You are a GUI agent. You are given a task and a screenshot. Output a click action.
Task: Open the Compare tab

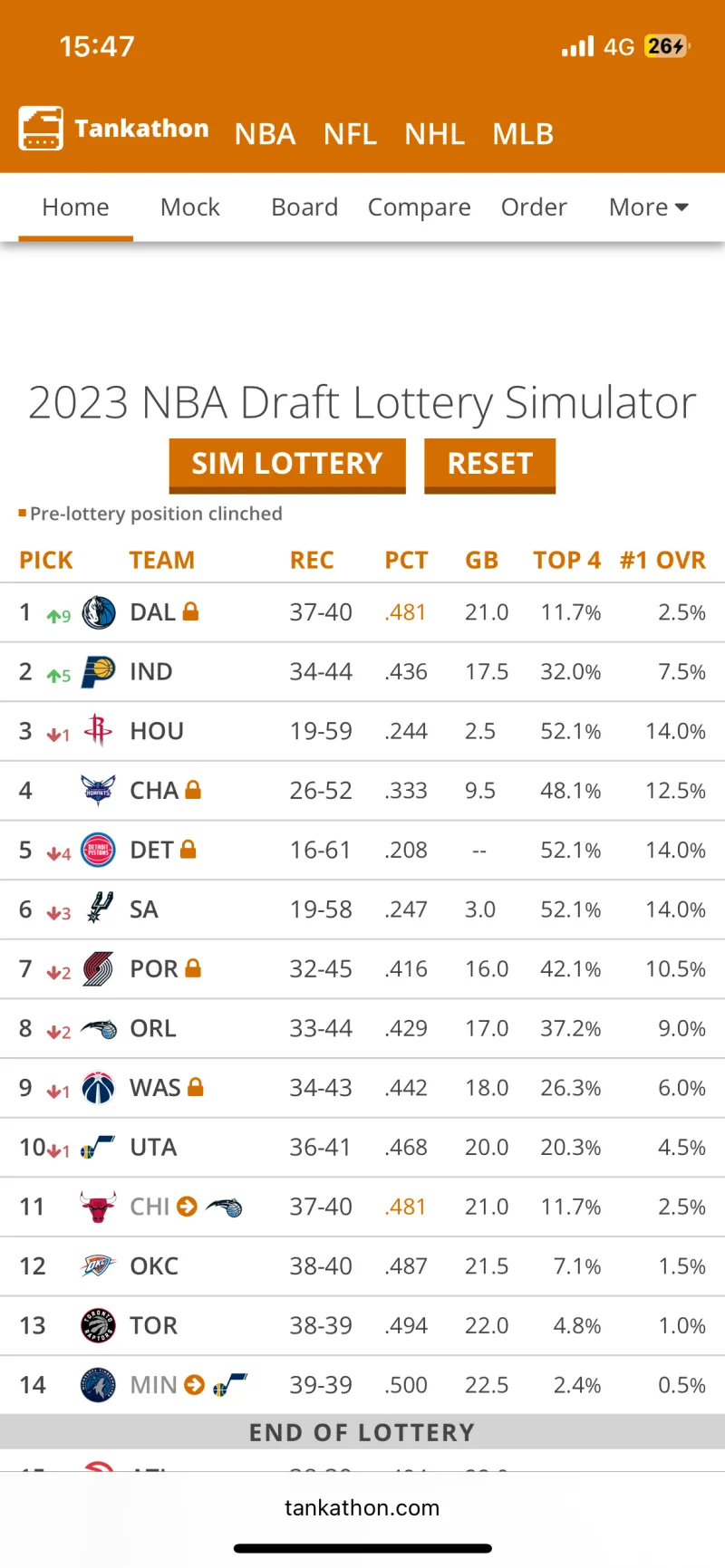[x=419, y=207]
